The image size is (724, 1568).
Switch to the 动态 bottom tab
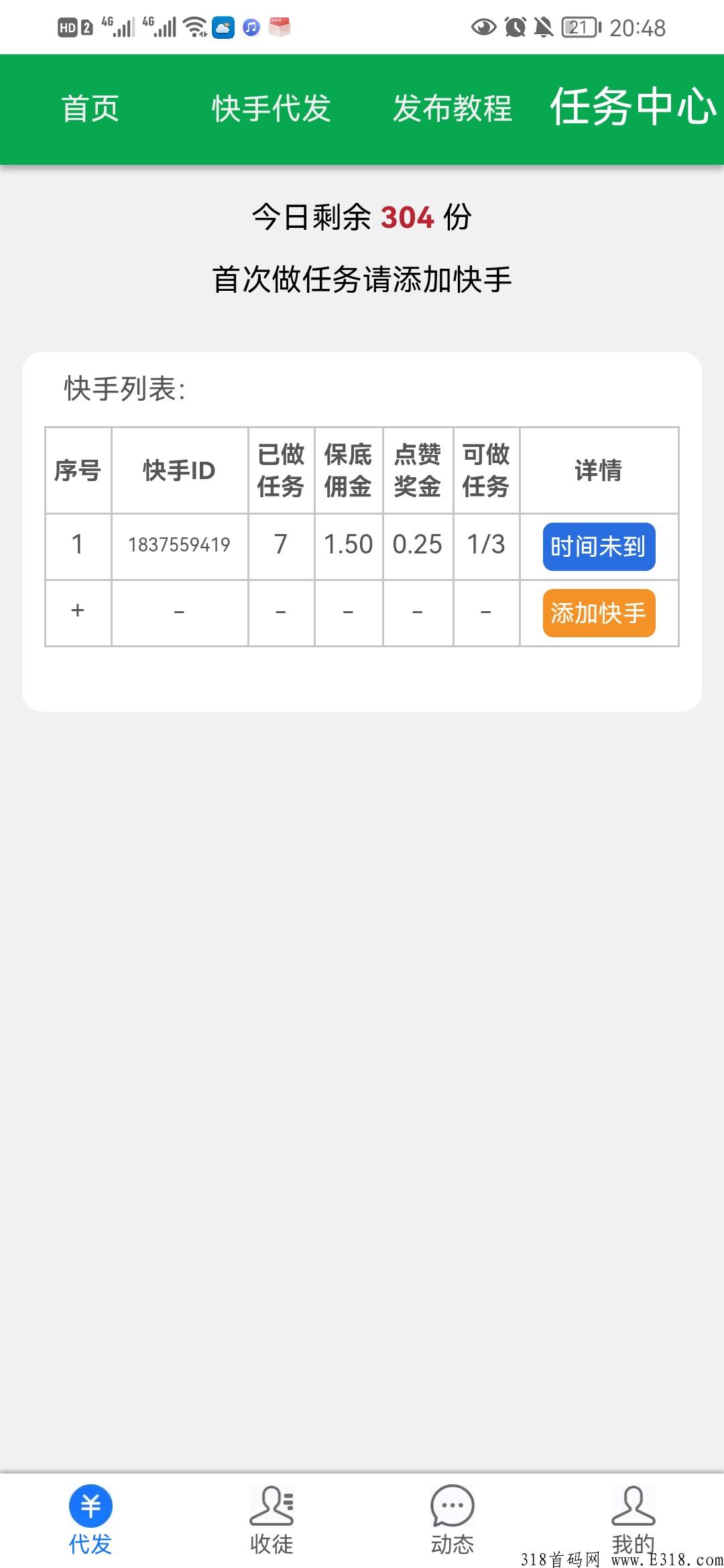(452, 1520)
